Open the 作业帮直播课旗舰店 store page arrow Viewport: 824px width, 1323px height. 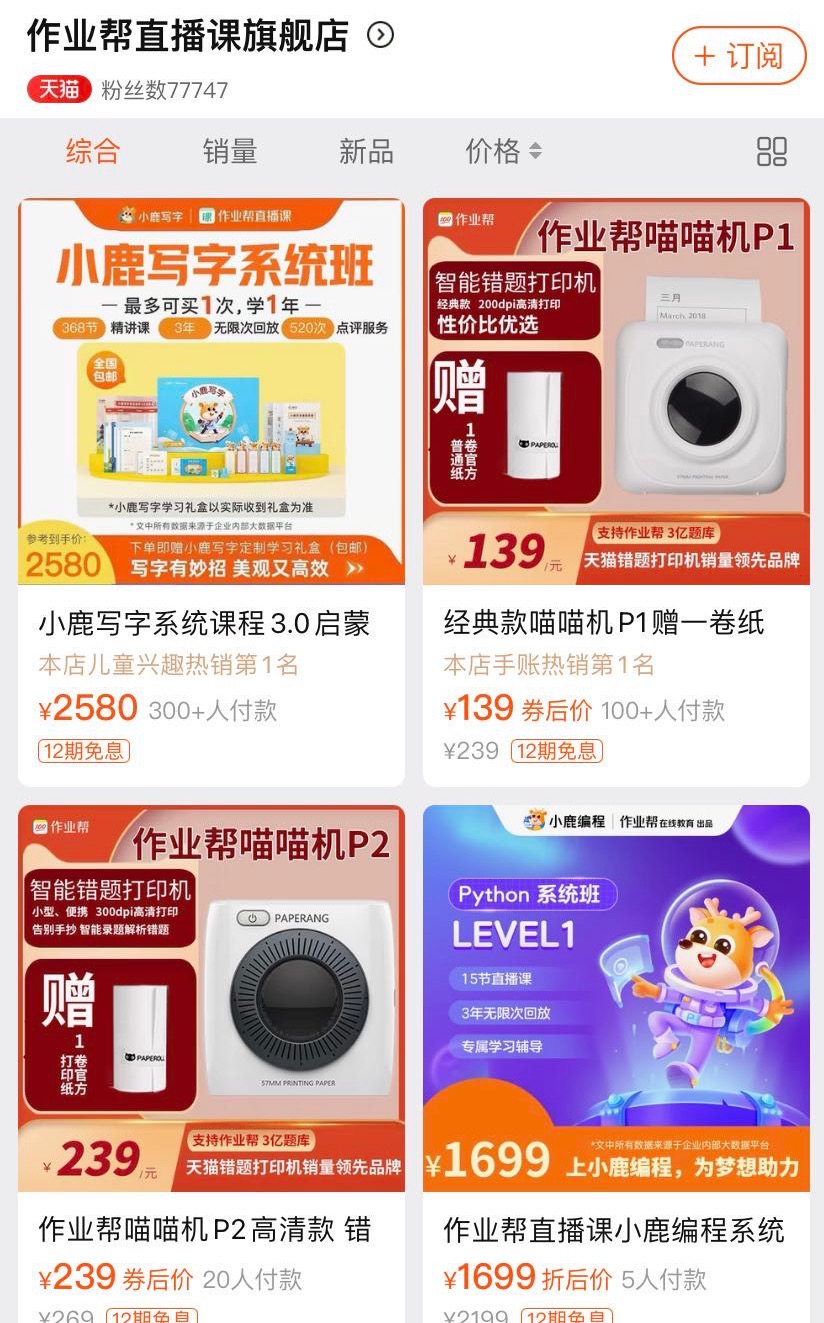click(380, 36)
